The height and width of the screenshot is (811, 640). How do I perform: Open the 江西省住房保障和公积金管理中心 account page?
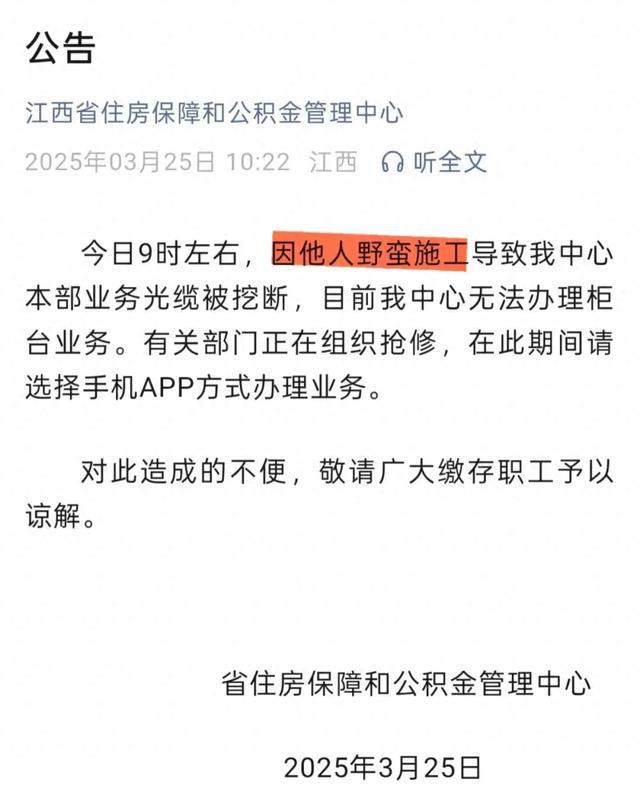click(x=215, y=112)
